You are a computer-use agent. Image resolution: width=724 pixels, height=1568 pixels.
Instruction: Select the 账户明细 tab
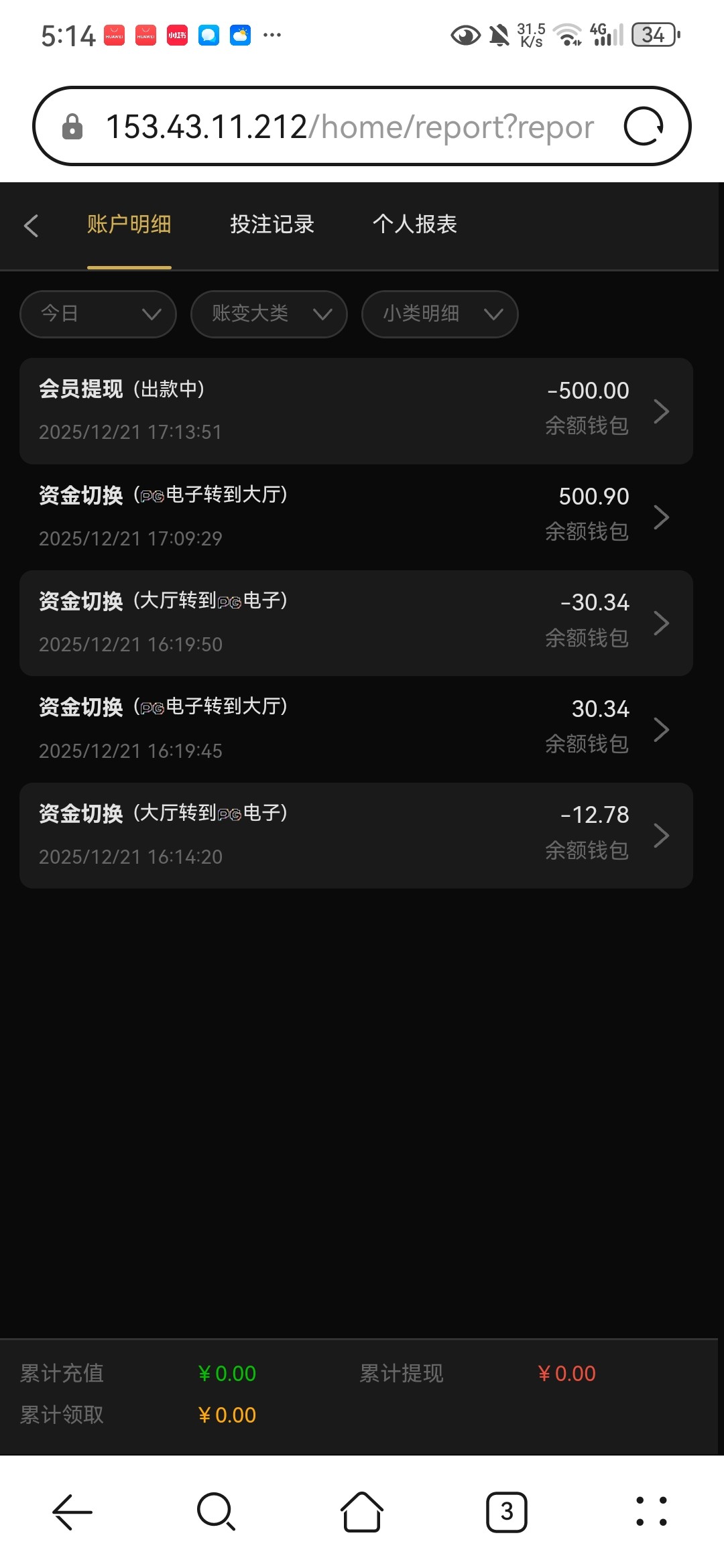[129, 224]
